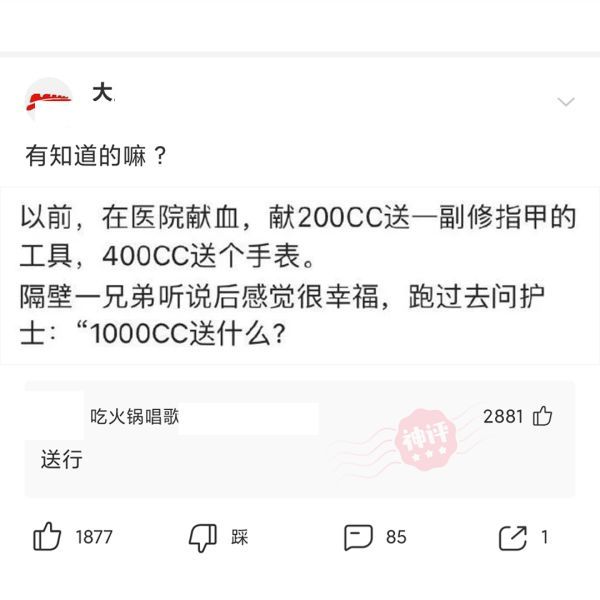Open the top comment 送行

(62, 460)
